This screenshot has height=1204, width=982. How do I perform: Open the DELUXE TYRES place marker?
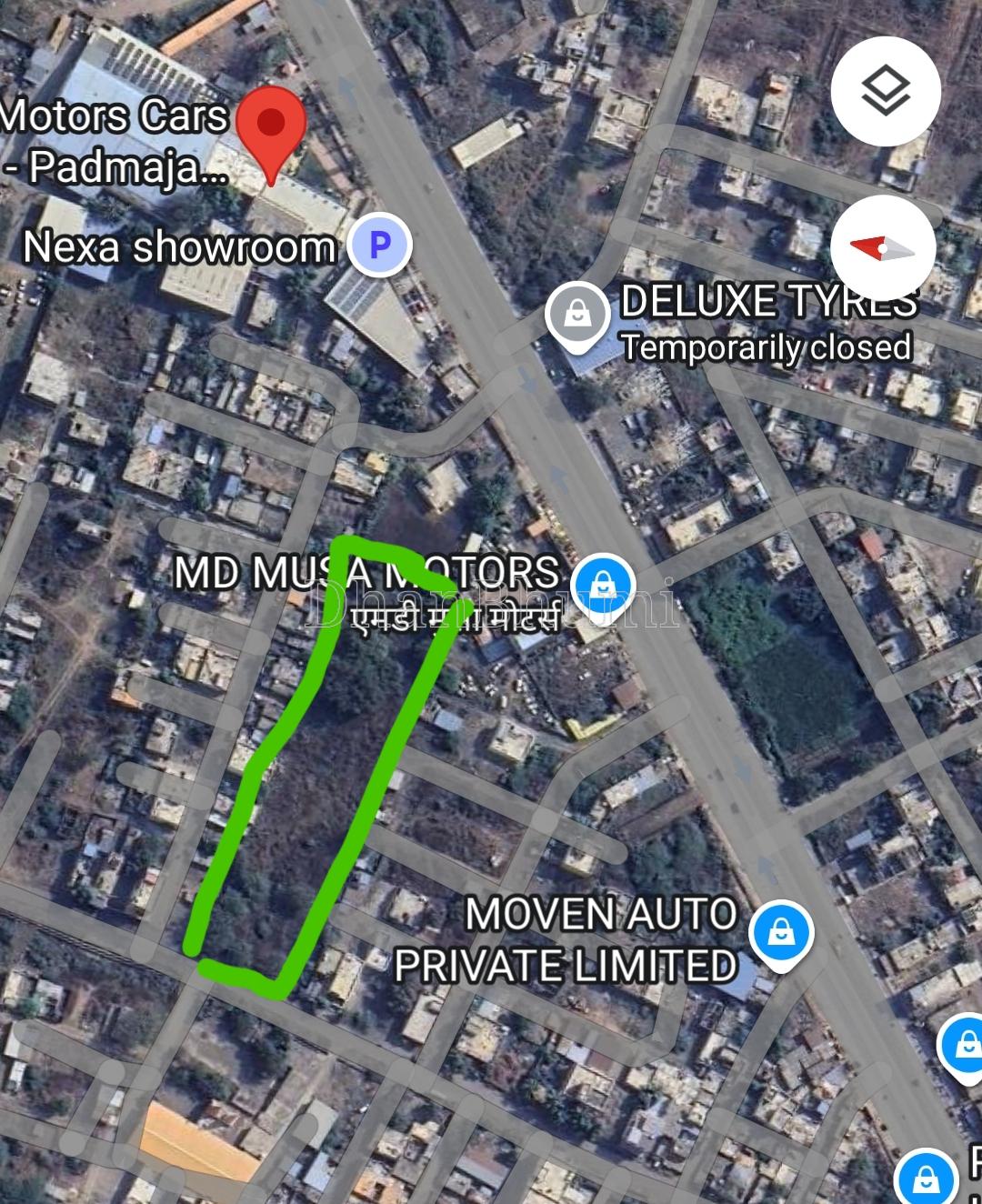click(576, 314)
